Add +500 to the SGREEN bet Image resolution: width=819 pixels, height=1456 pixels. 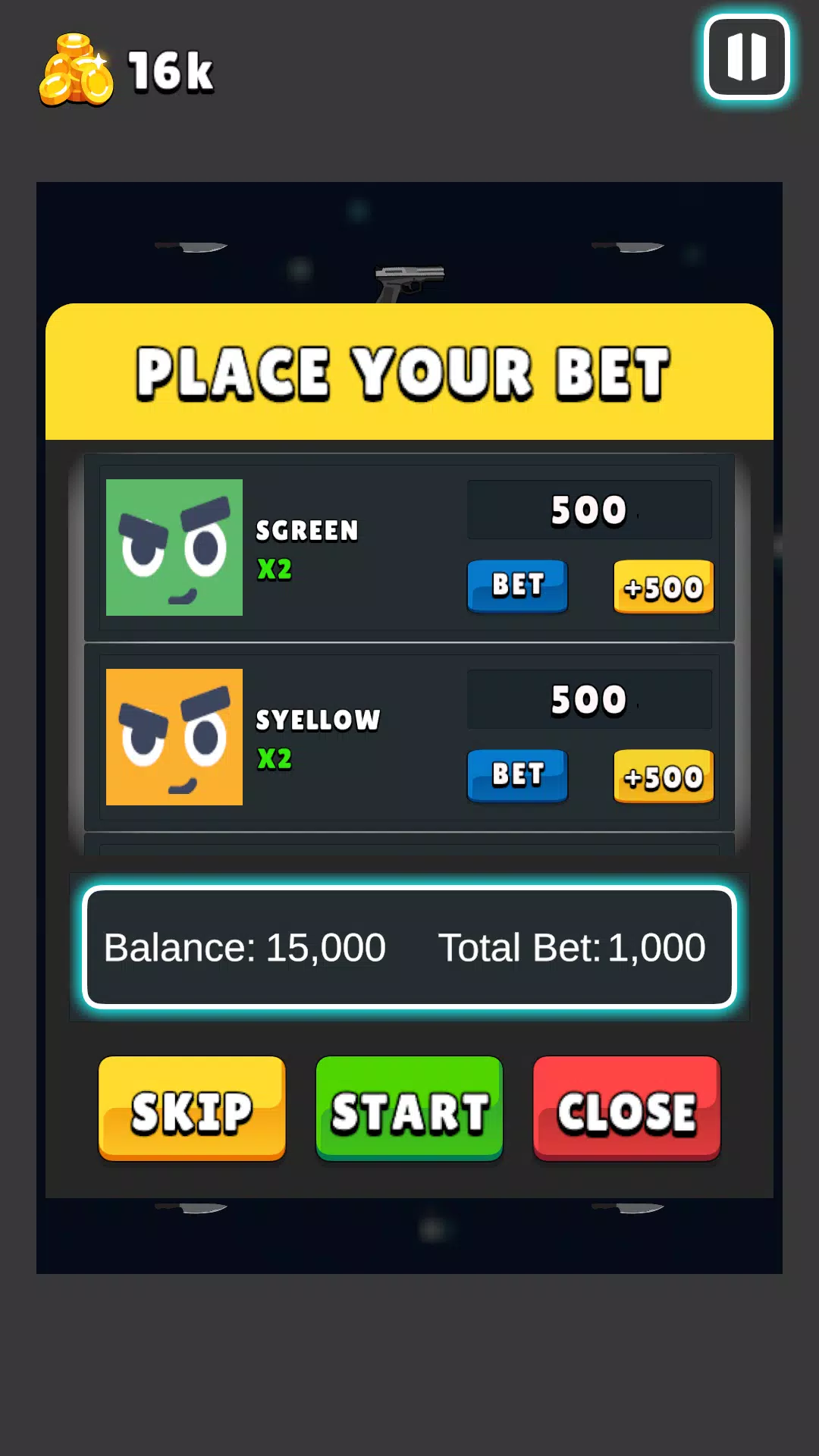click(664, 586)
